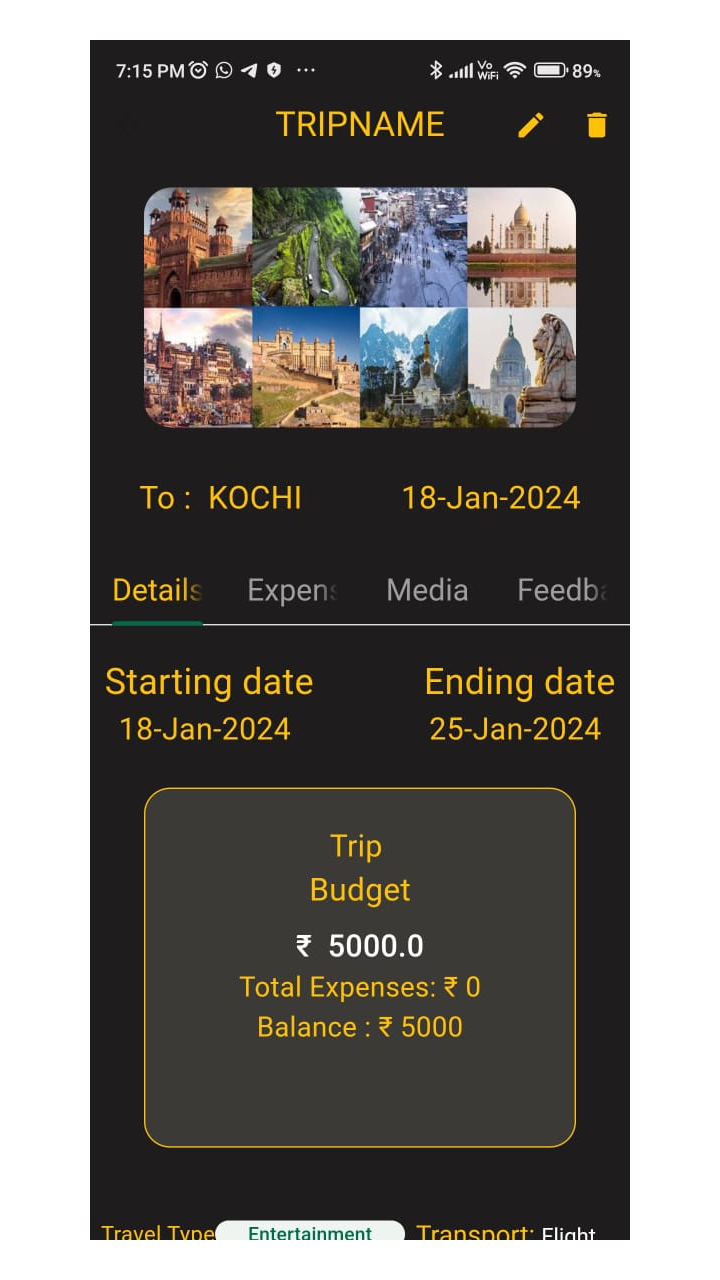
Task: Tap the Entertainment travel type chip
Action: point(310,1234)
